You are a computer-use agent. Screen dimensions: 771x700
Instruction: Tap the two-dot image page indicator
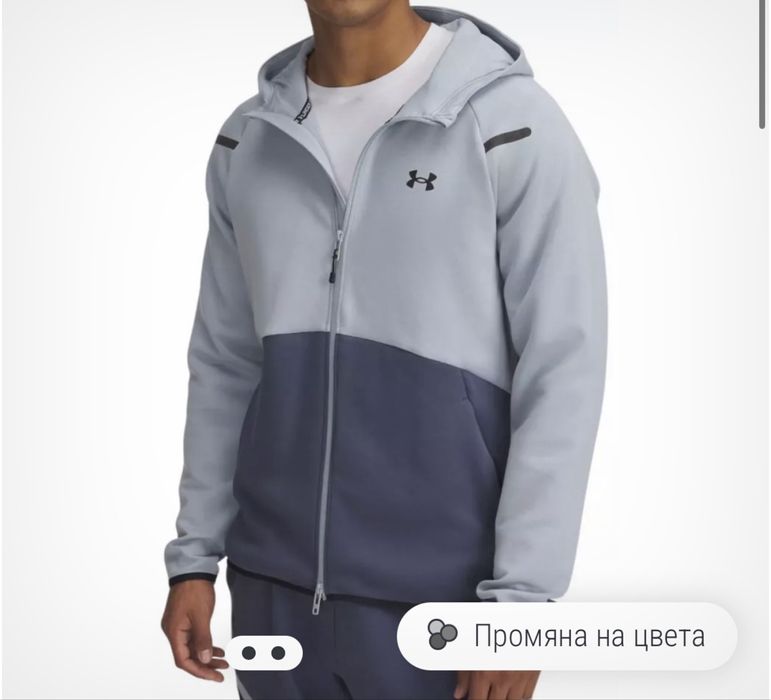(x=263, y=652)
